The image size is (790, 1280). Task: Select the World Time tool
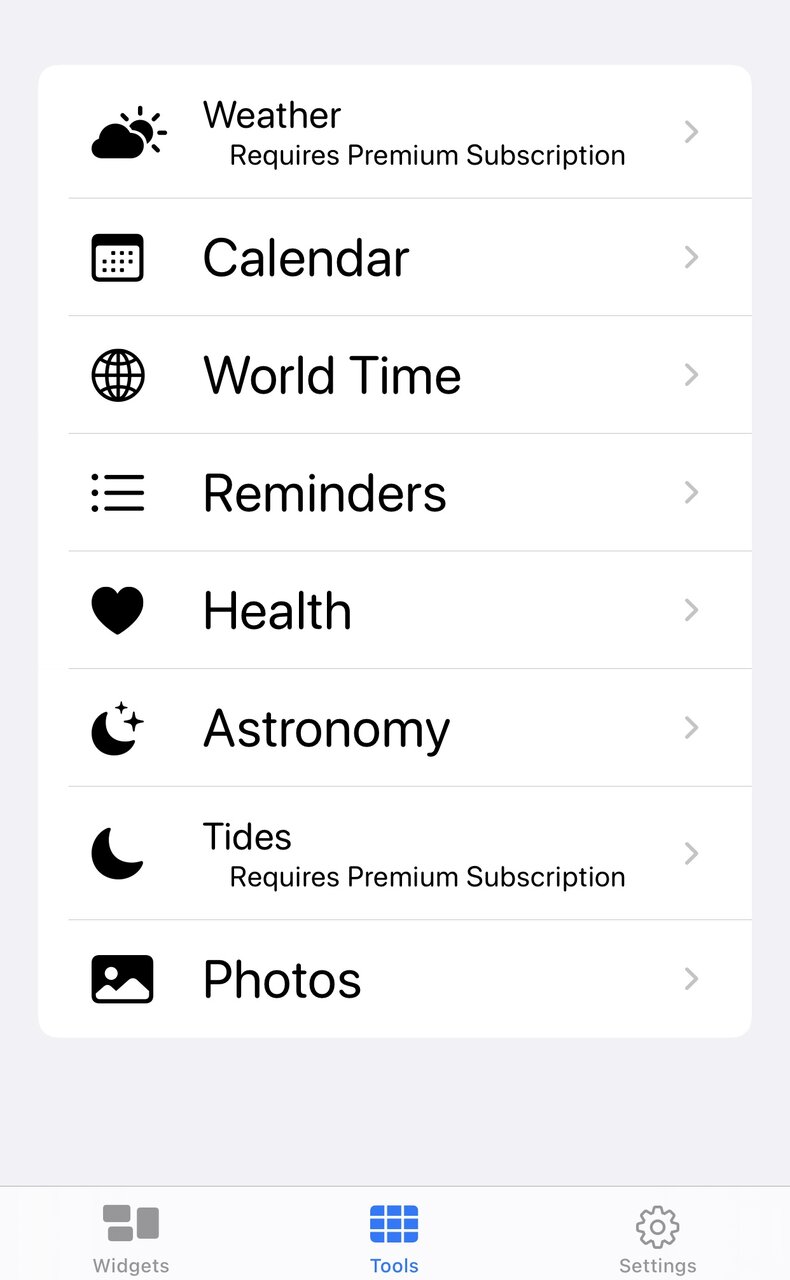(395, 375)
